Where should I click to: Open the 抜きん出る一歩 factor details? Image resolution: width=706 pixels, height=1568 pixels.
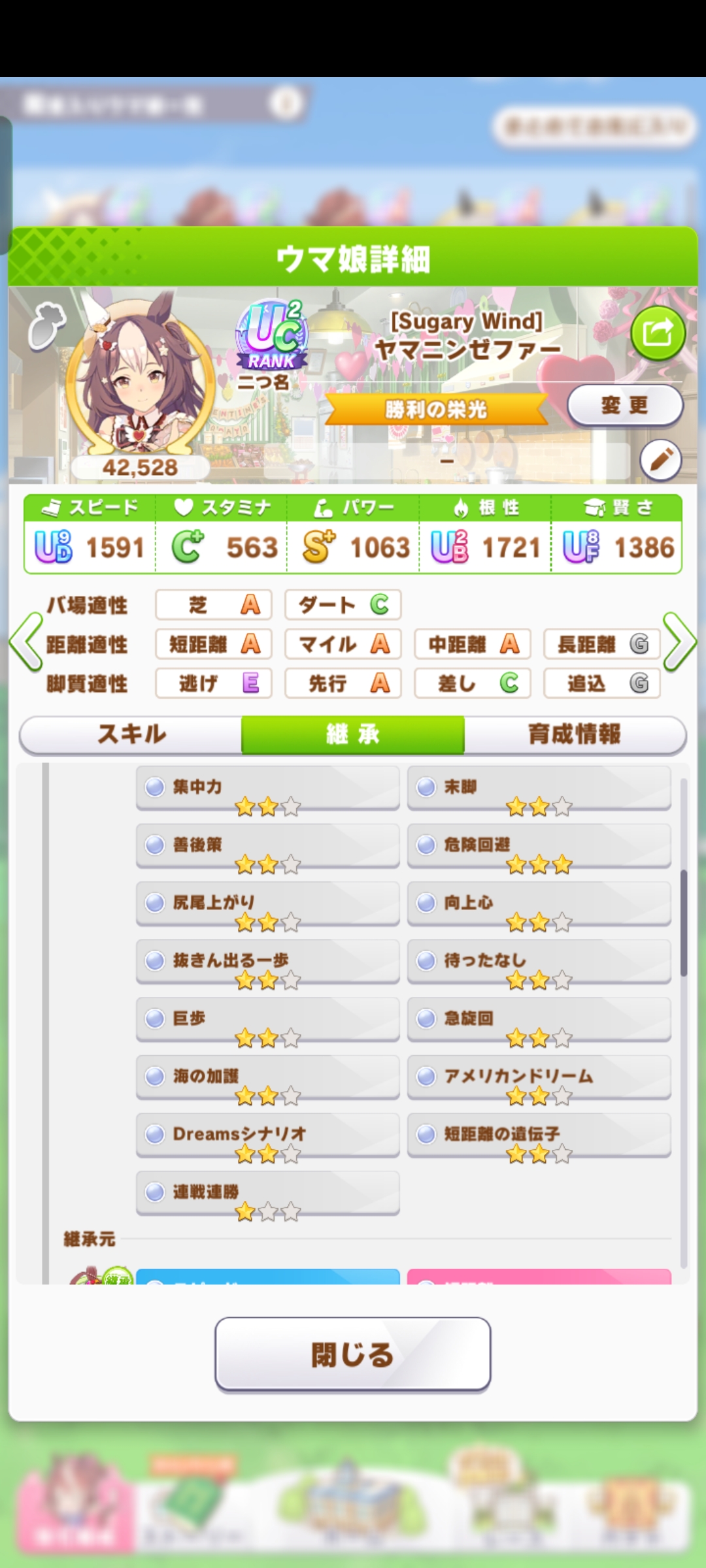267,961
